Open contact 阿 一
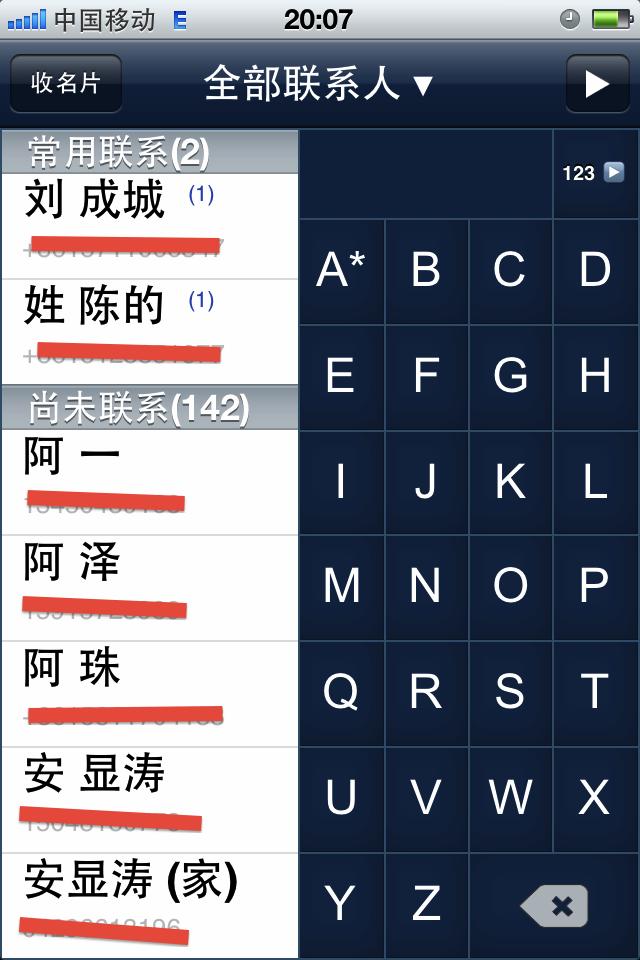 tap(150, 482)
